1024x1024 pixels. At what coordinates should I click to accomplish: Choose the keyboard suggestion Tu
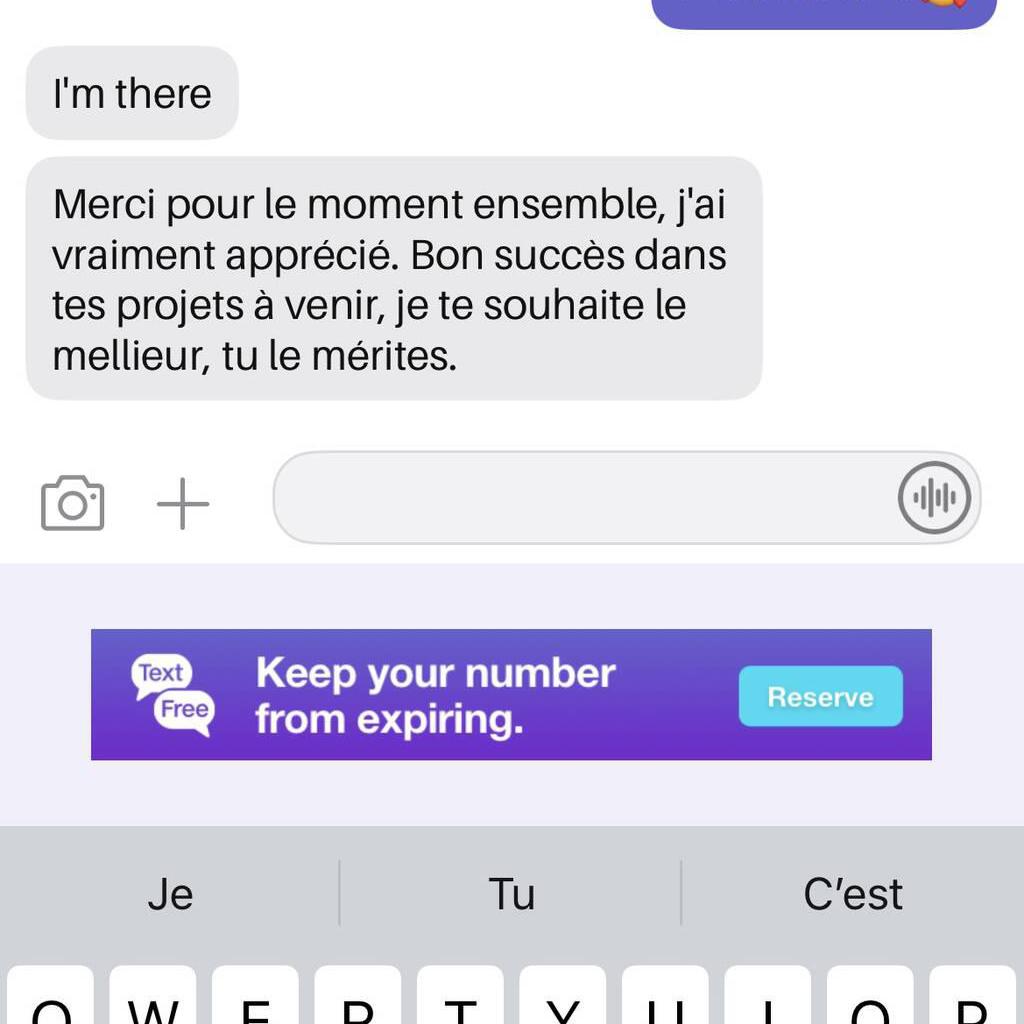point(511,894)
